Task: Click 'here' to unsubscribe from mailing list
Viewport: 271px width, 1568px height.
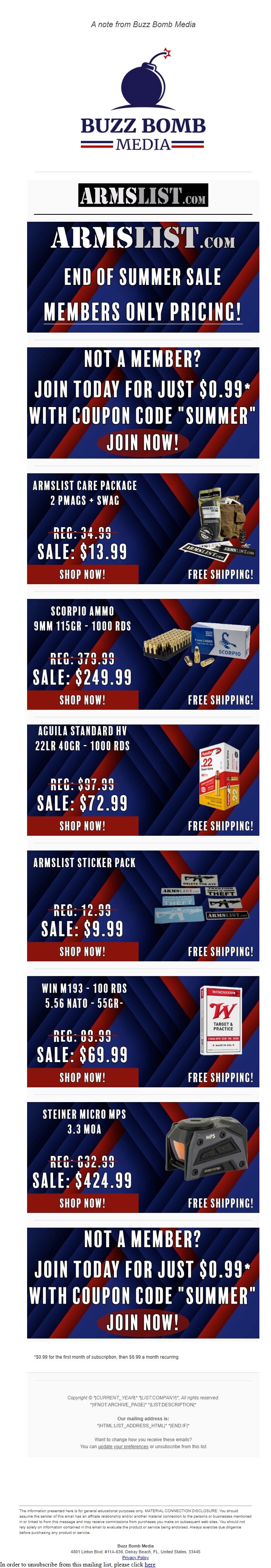Action: click(149, 1564)
